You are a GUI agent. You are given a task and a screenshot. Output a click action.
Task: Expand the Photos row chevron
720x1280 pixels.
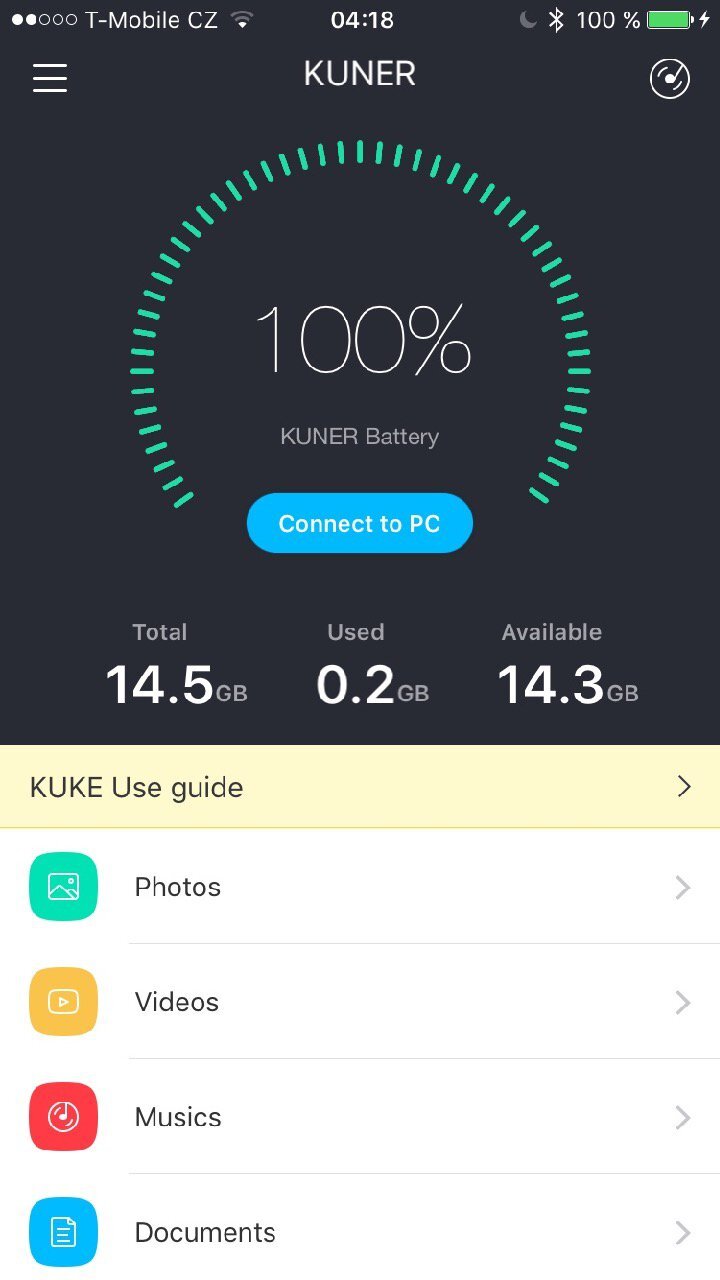tap(683, 887)
